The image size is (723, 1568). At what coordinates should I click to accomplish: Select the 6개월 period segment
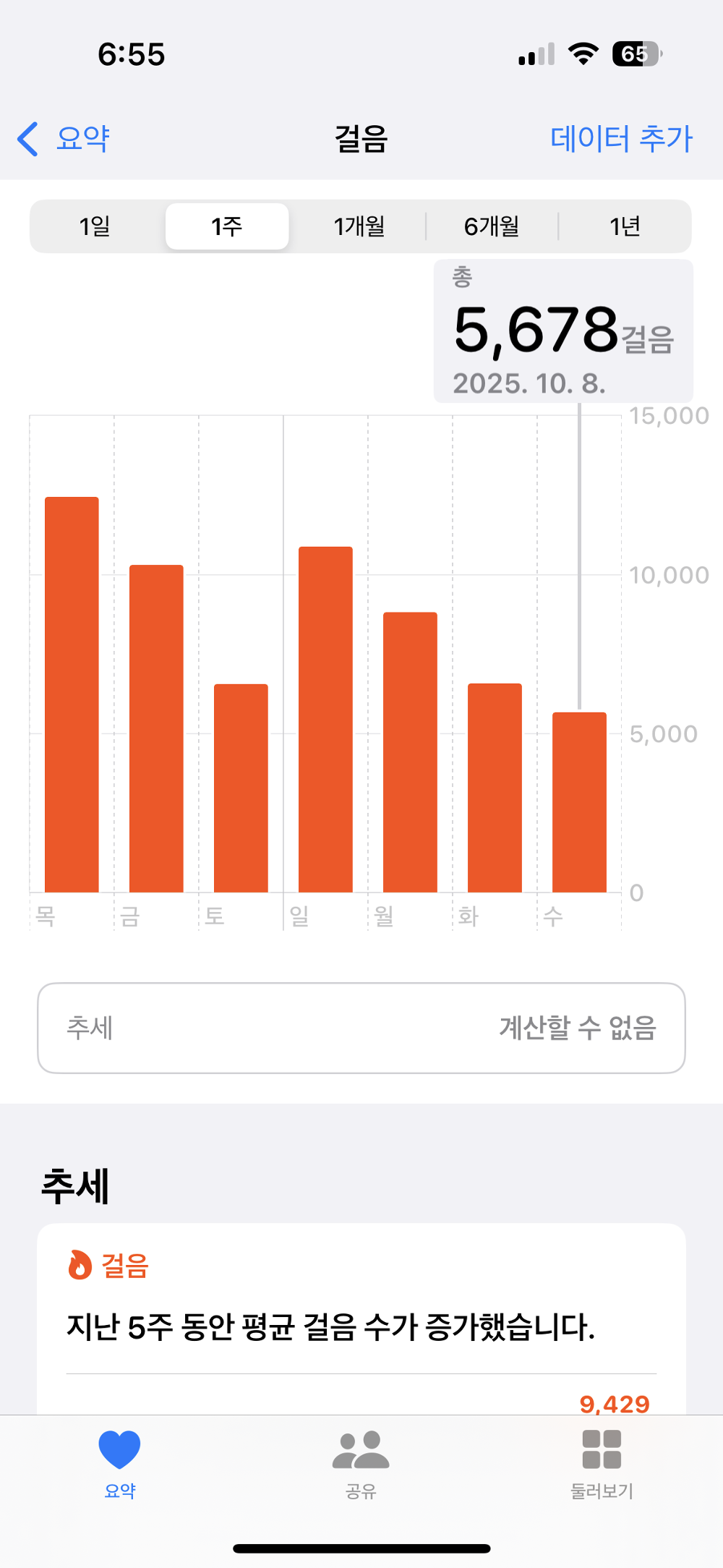point(493,226)
